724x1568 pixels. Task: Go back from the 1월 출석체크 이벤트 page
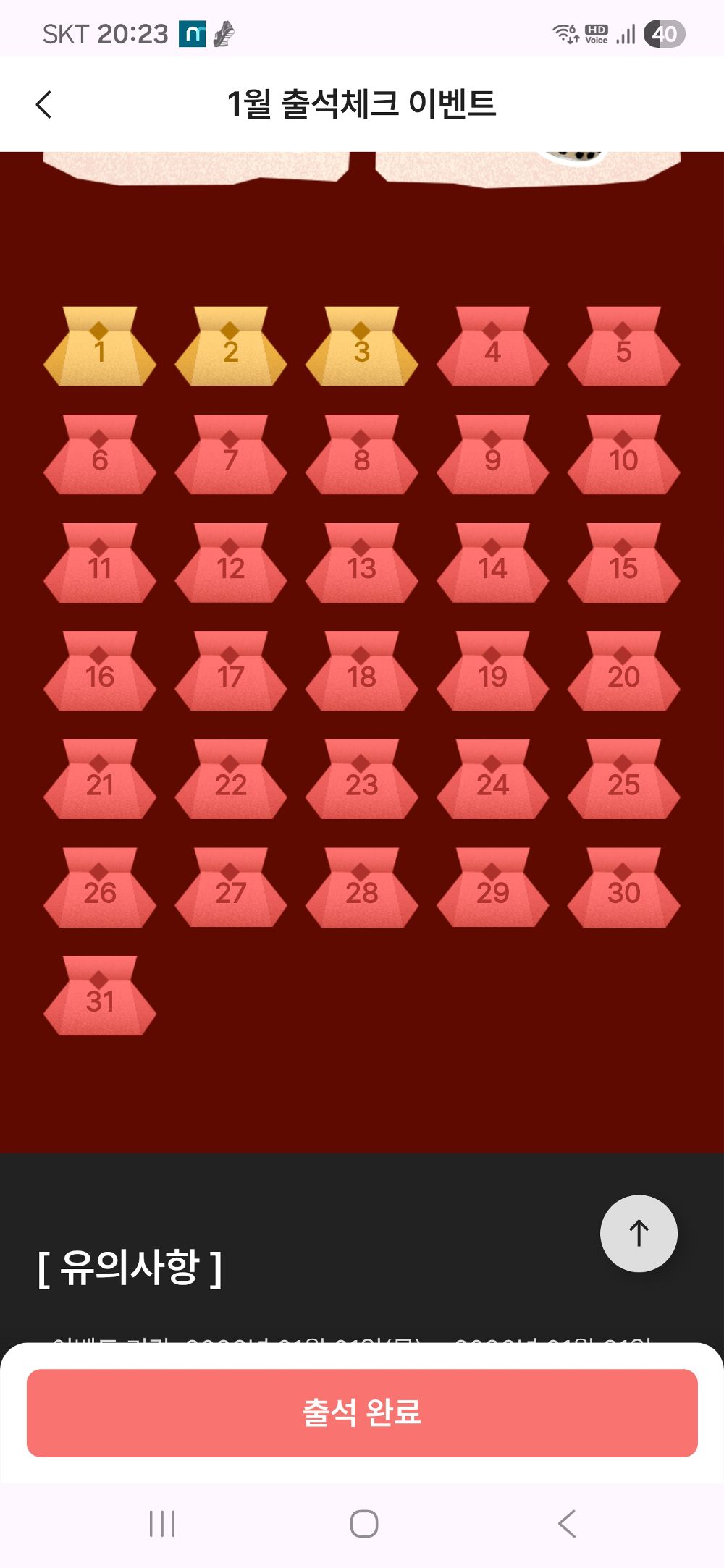pos(44,104)
